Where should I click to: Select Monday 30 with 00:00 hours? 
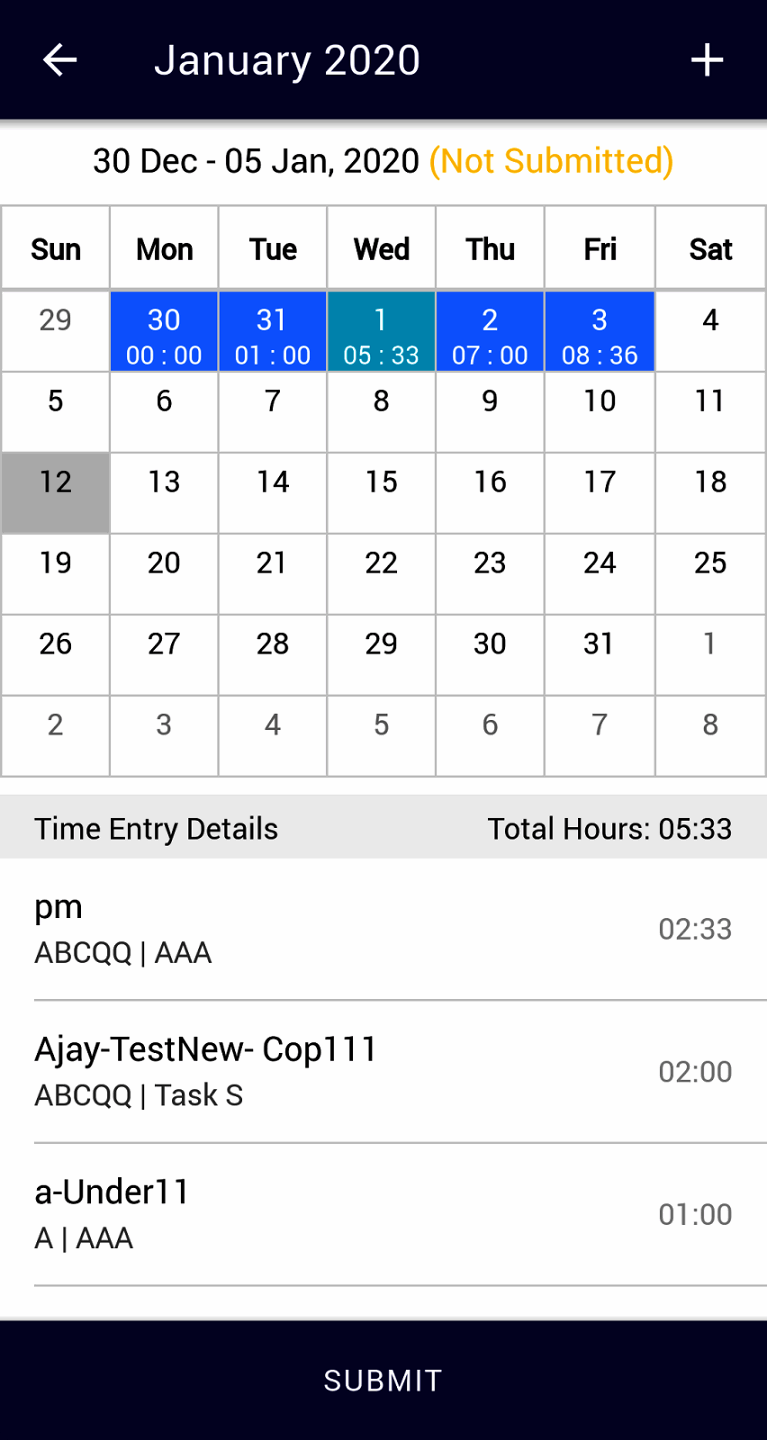164,332
